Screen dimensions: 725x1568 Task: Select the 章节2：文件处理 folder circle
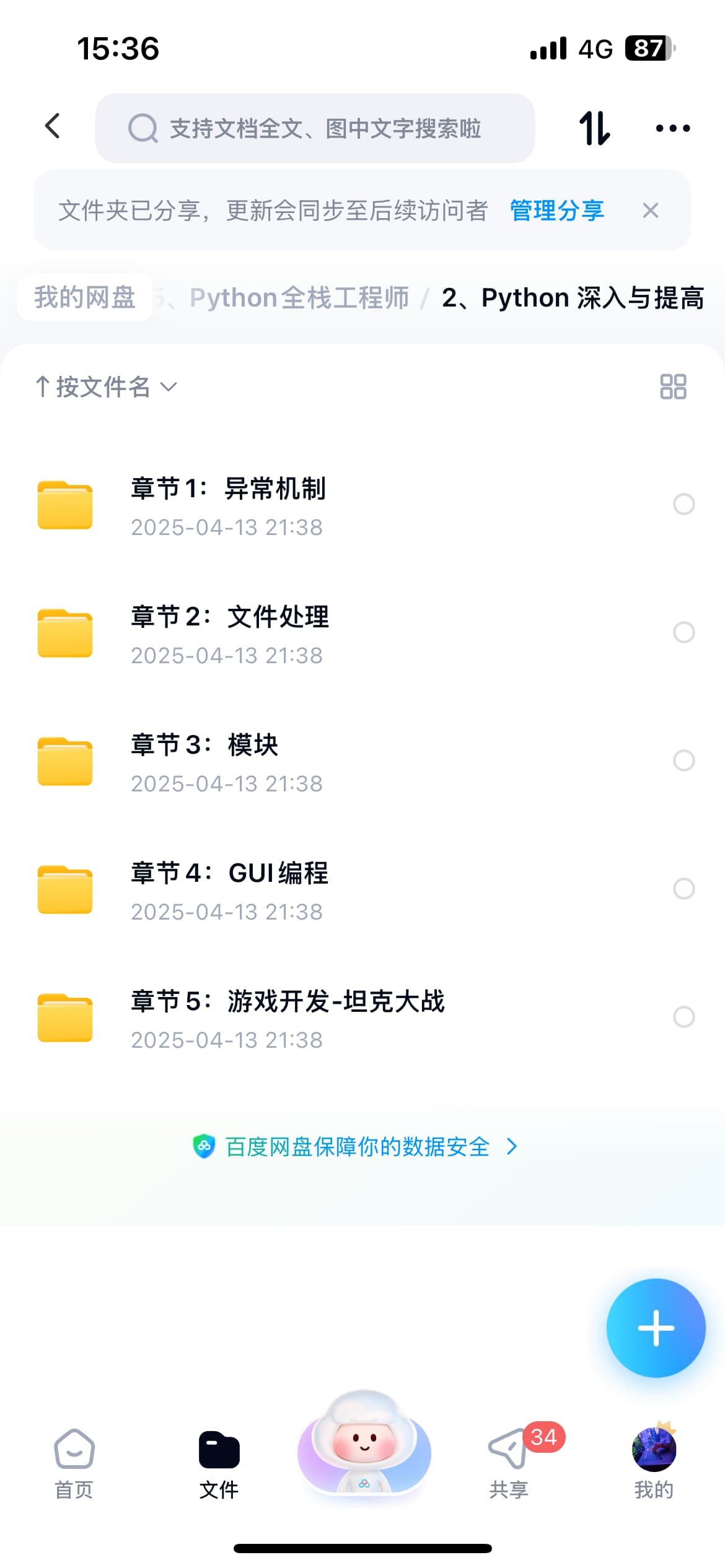(x=683, y=633)
